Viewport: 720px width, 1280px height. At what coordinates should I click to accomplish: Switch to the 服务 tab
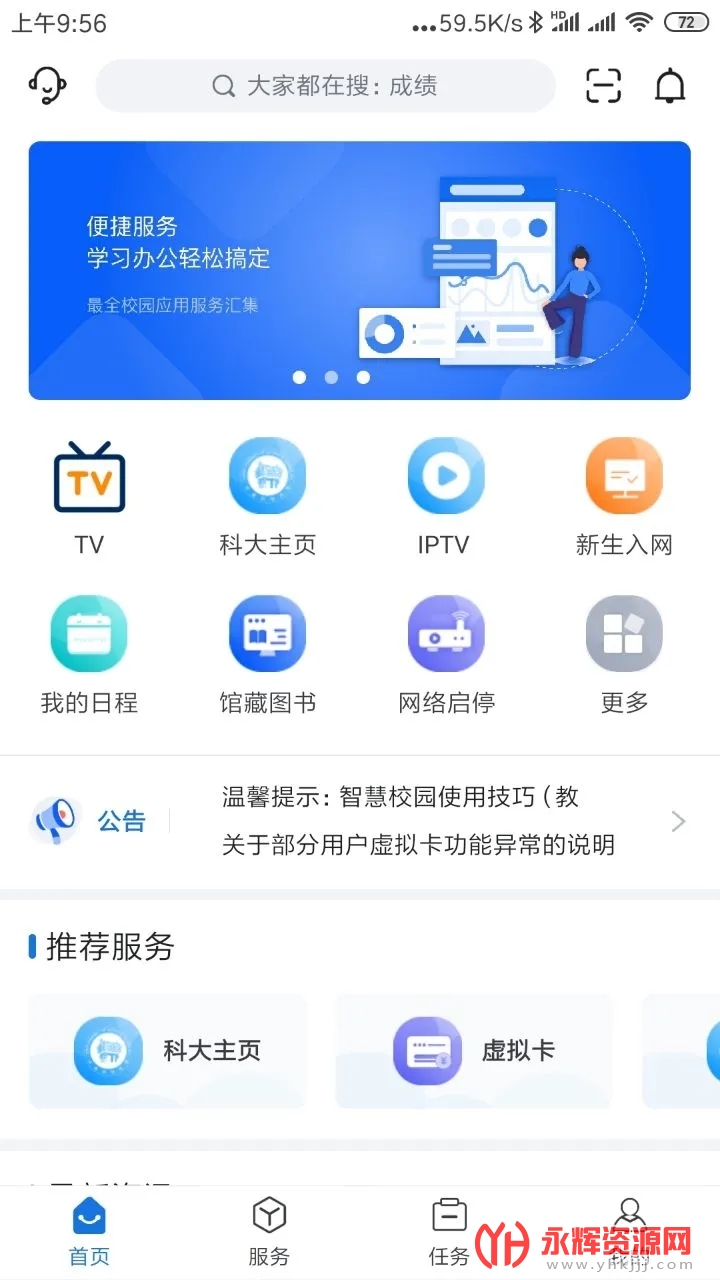[268, 1232]
